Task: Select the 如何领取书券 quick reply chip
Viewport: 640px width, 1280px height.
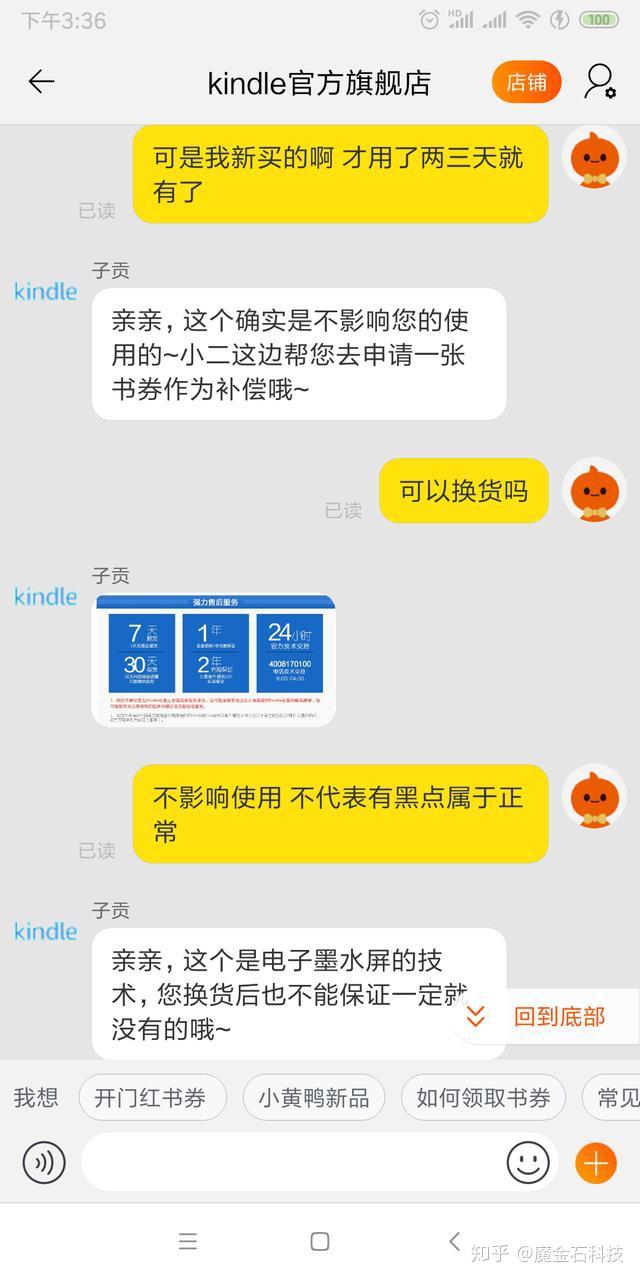Action: 483,1098
